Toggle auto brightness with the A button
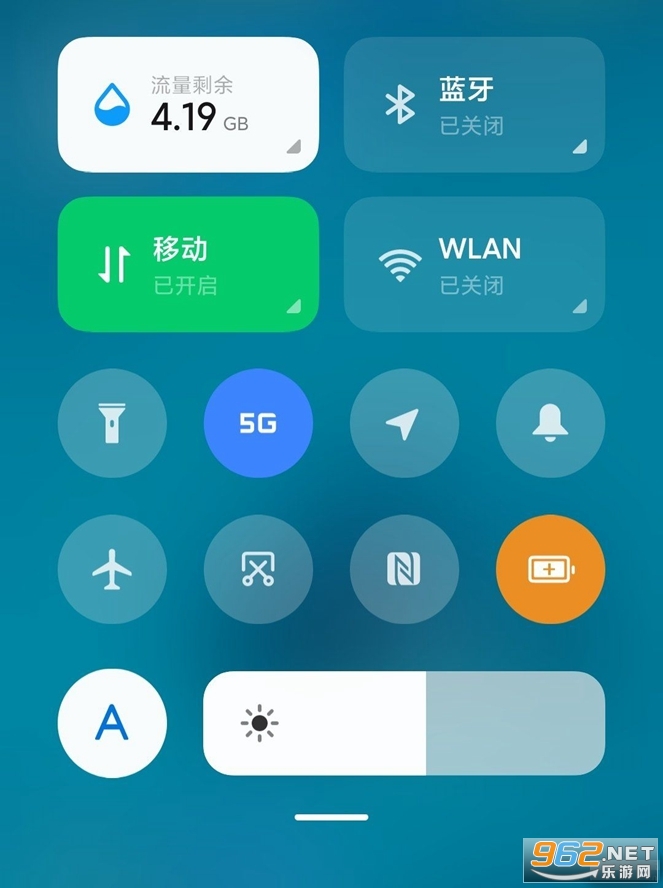663x888 pixels. 112,723
